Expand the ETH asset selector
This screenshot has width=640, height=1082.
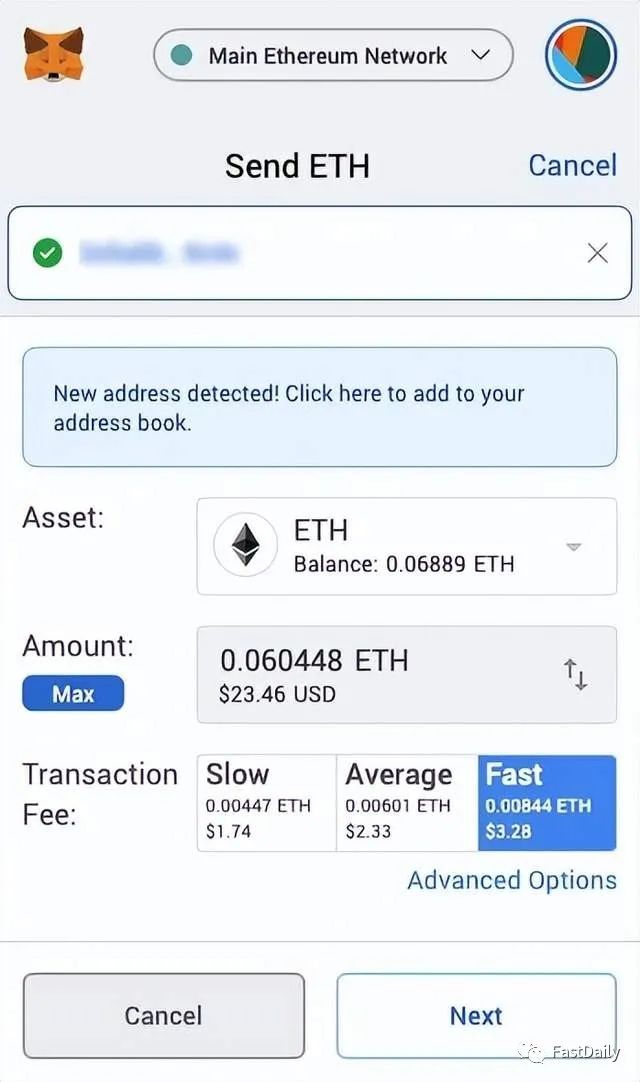pyautogui.click(x=407, y=547)
